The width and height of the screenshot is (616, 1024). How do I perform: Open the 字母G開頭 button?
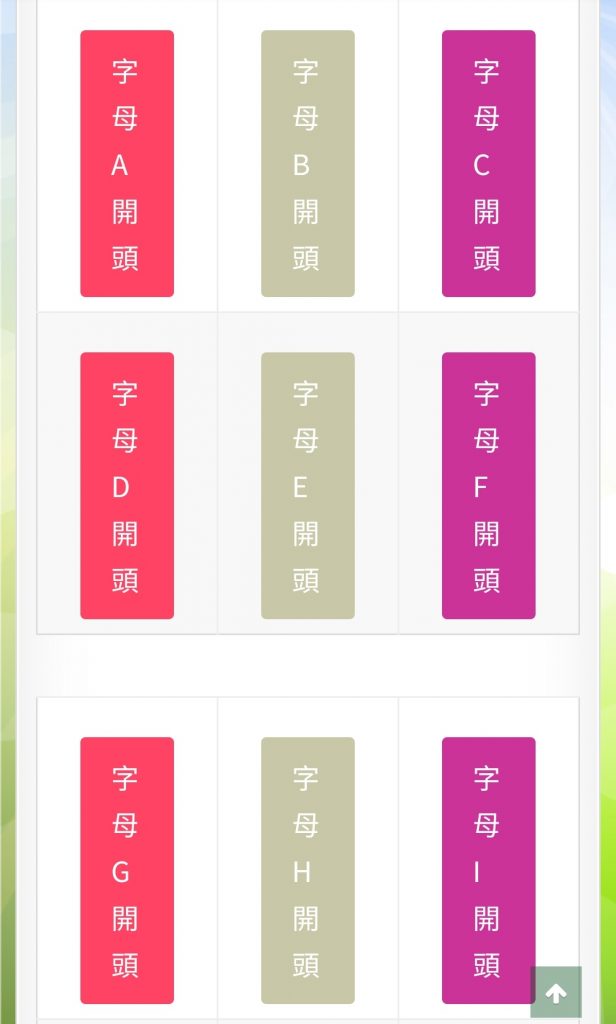pos(127,870)
